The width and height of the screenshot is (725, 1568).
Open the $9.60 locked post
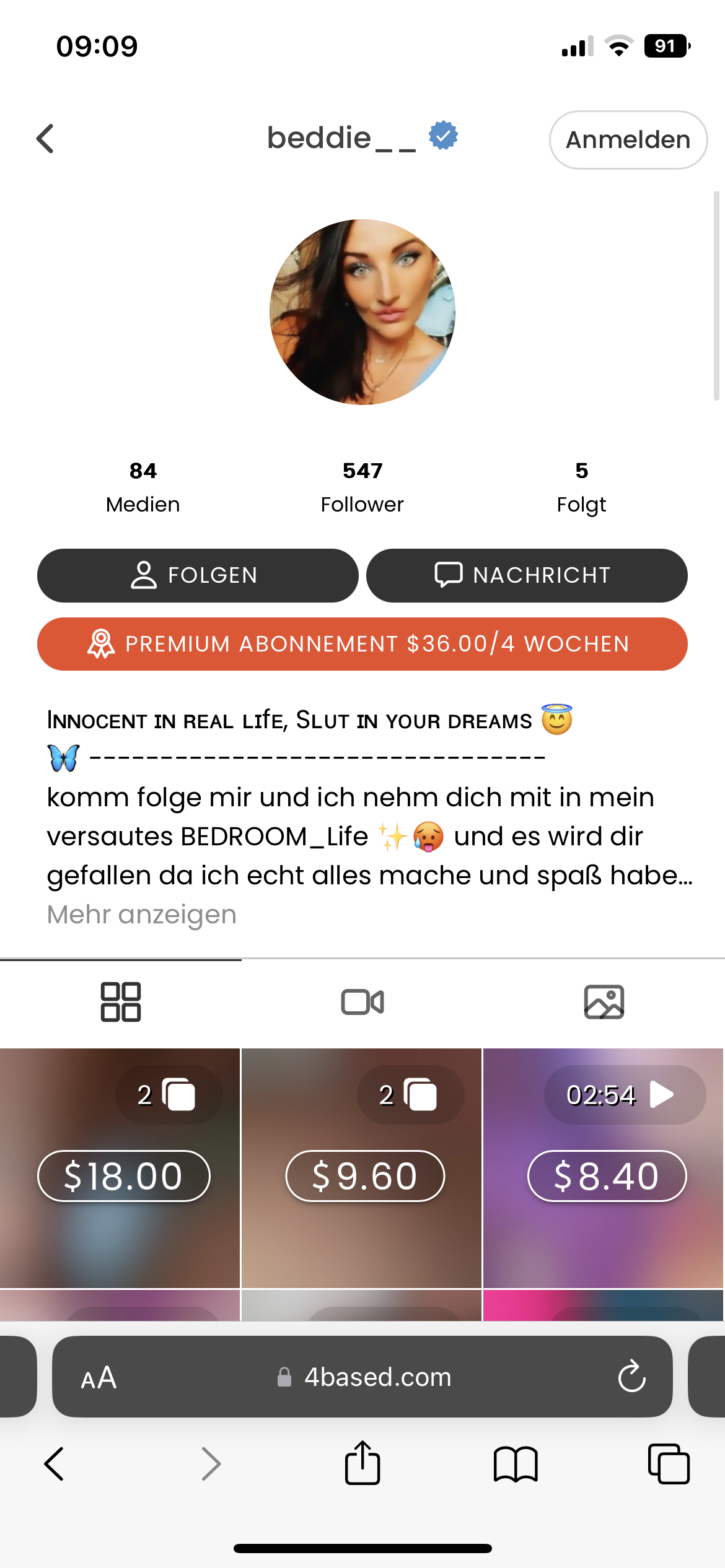click(362, 1168)
